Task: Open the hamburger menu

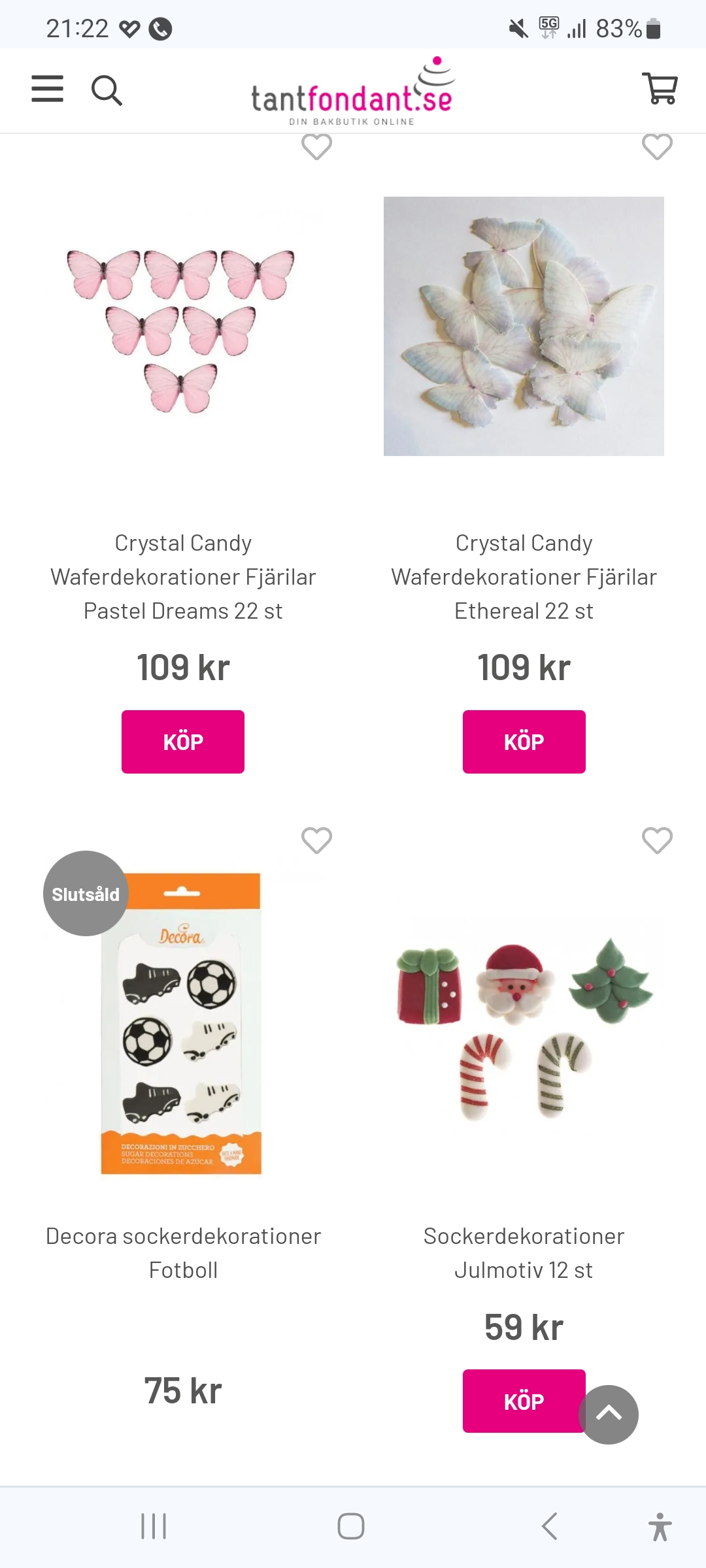Action: point(48,89)
